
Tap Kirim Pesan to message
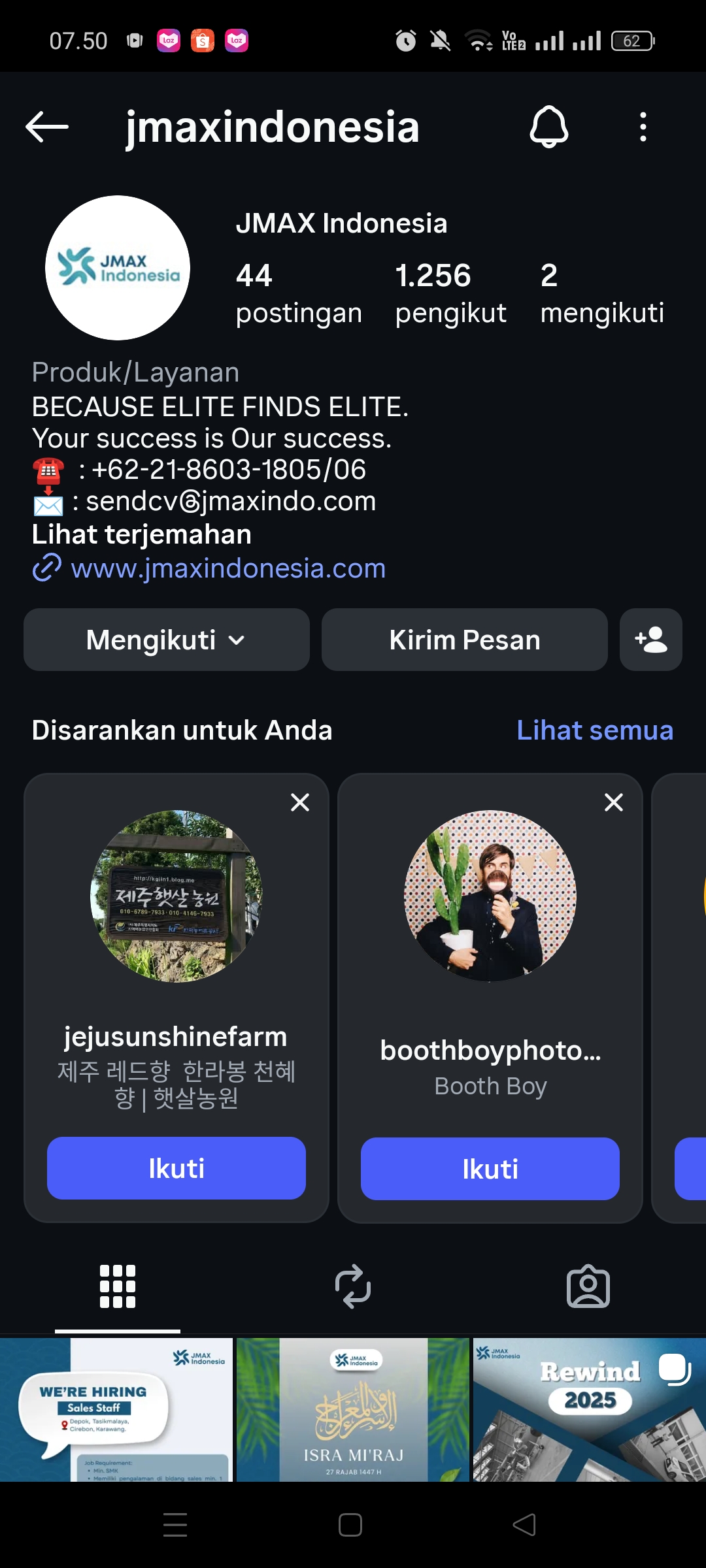coord(465,640)
